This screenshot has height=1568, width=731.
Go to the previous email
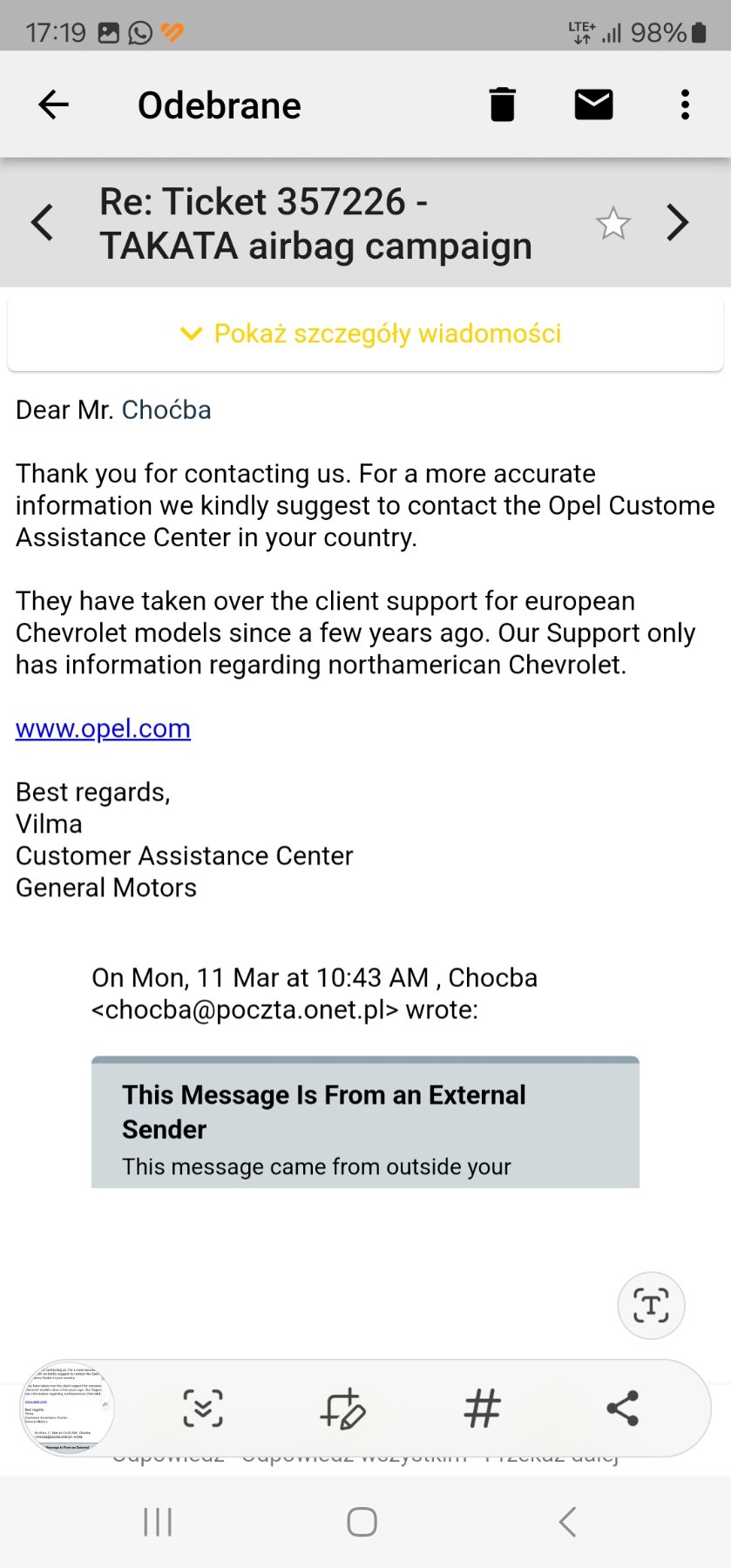(42, 223)
